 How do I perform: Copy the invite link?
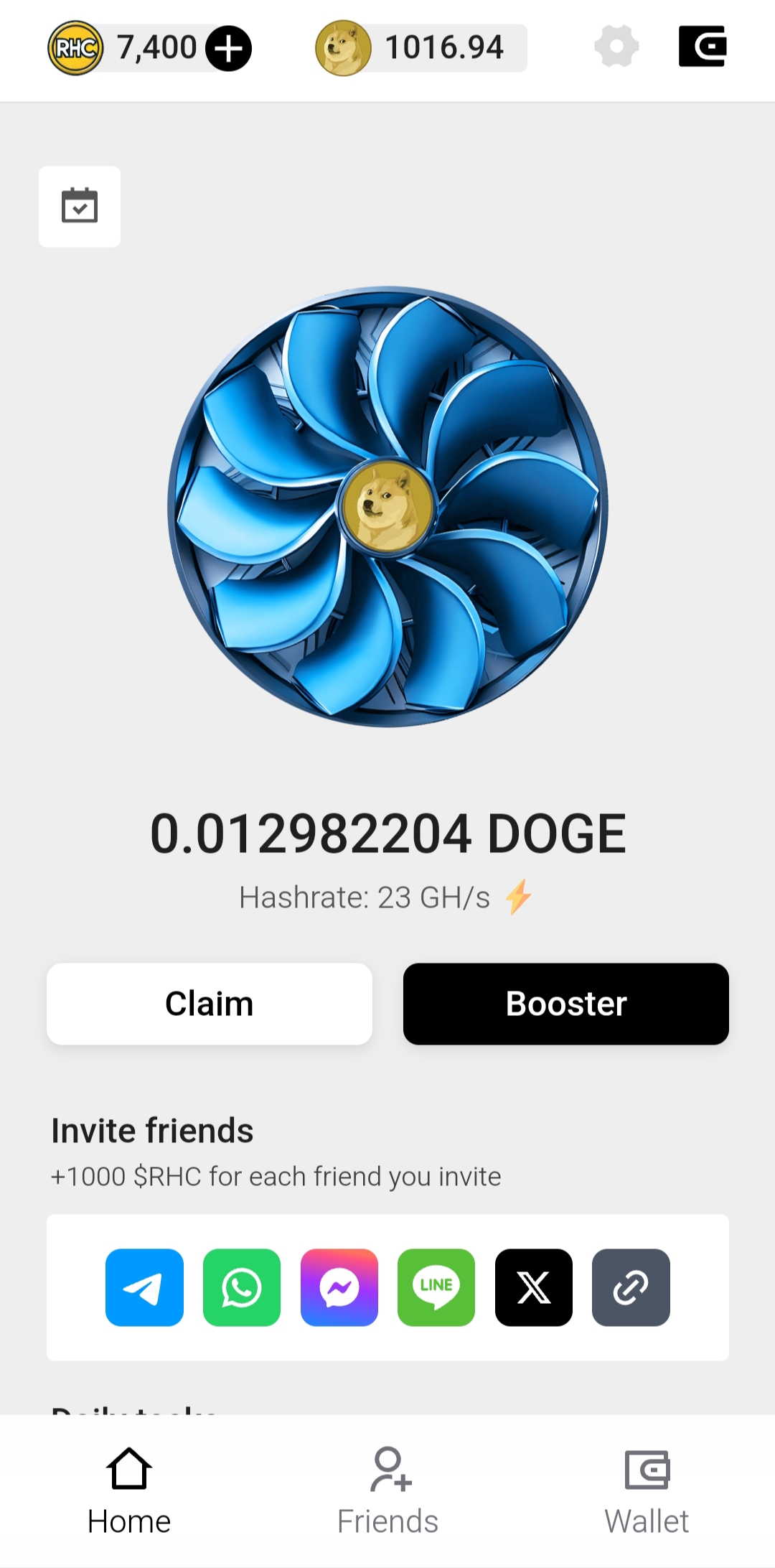pyautogui.click(x=631, y=1287)
